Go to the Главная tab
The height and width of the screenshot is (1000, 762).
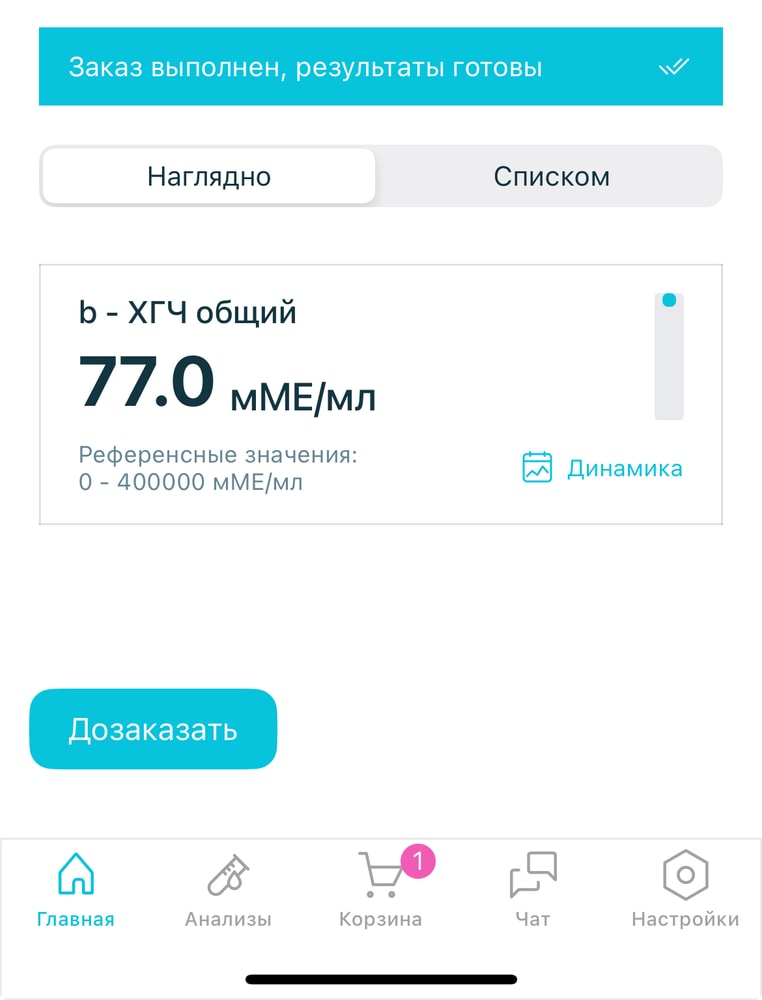(76, 890)
